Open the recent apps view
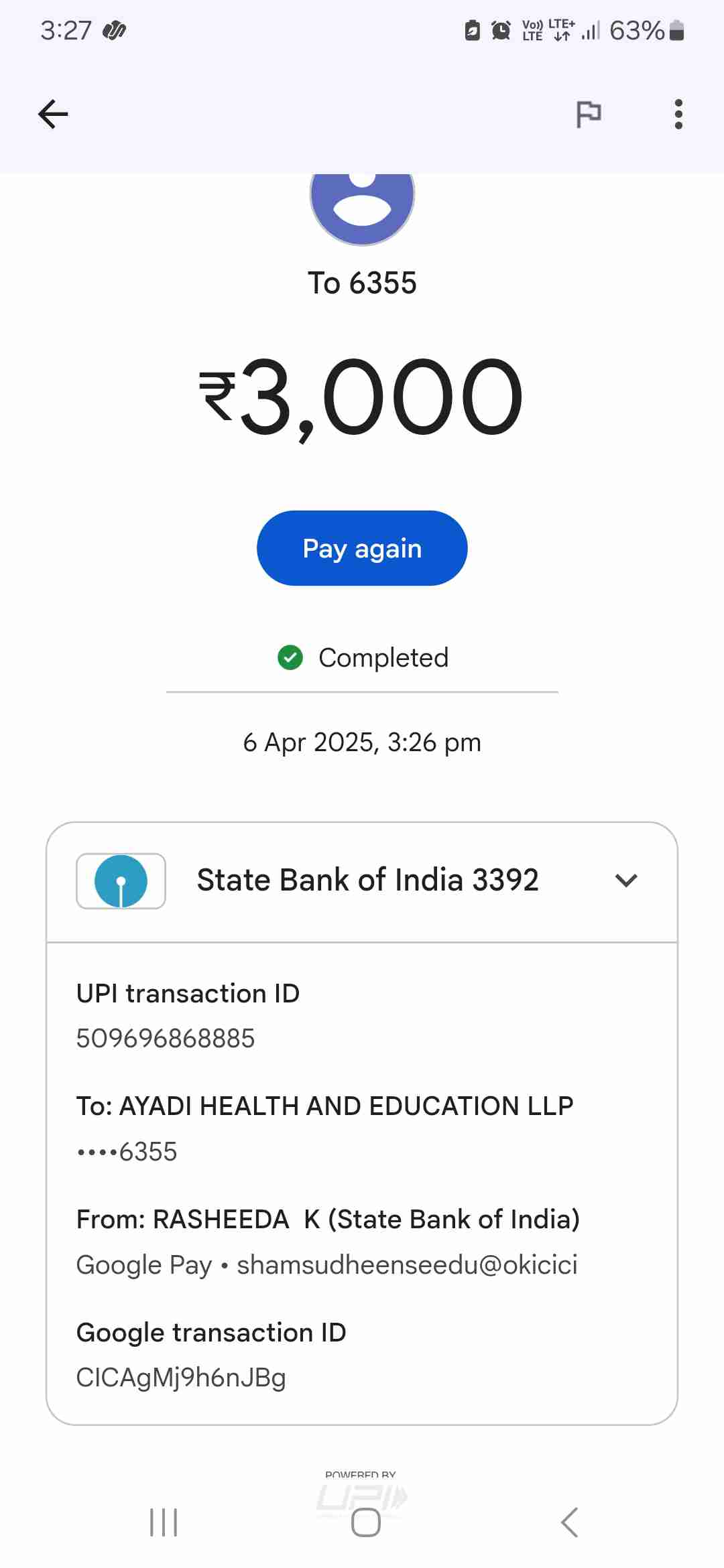Image resolution: width=724 pixels, height=1568 pixels. click(x=164, y=1522)
